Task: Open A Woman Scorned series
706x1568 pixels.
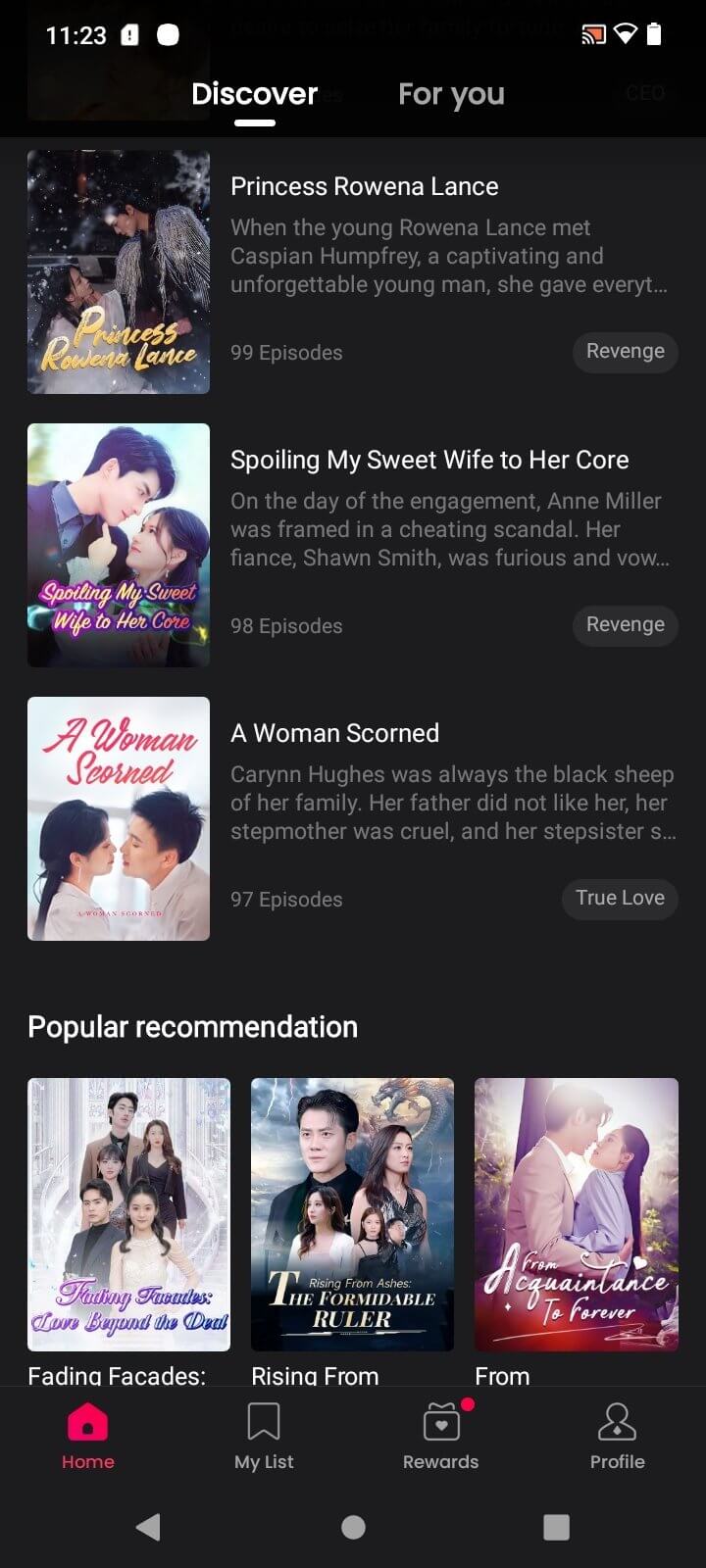Action: coord(353,818)
